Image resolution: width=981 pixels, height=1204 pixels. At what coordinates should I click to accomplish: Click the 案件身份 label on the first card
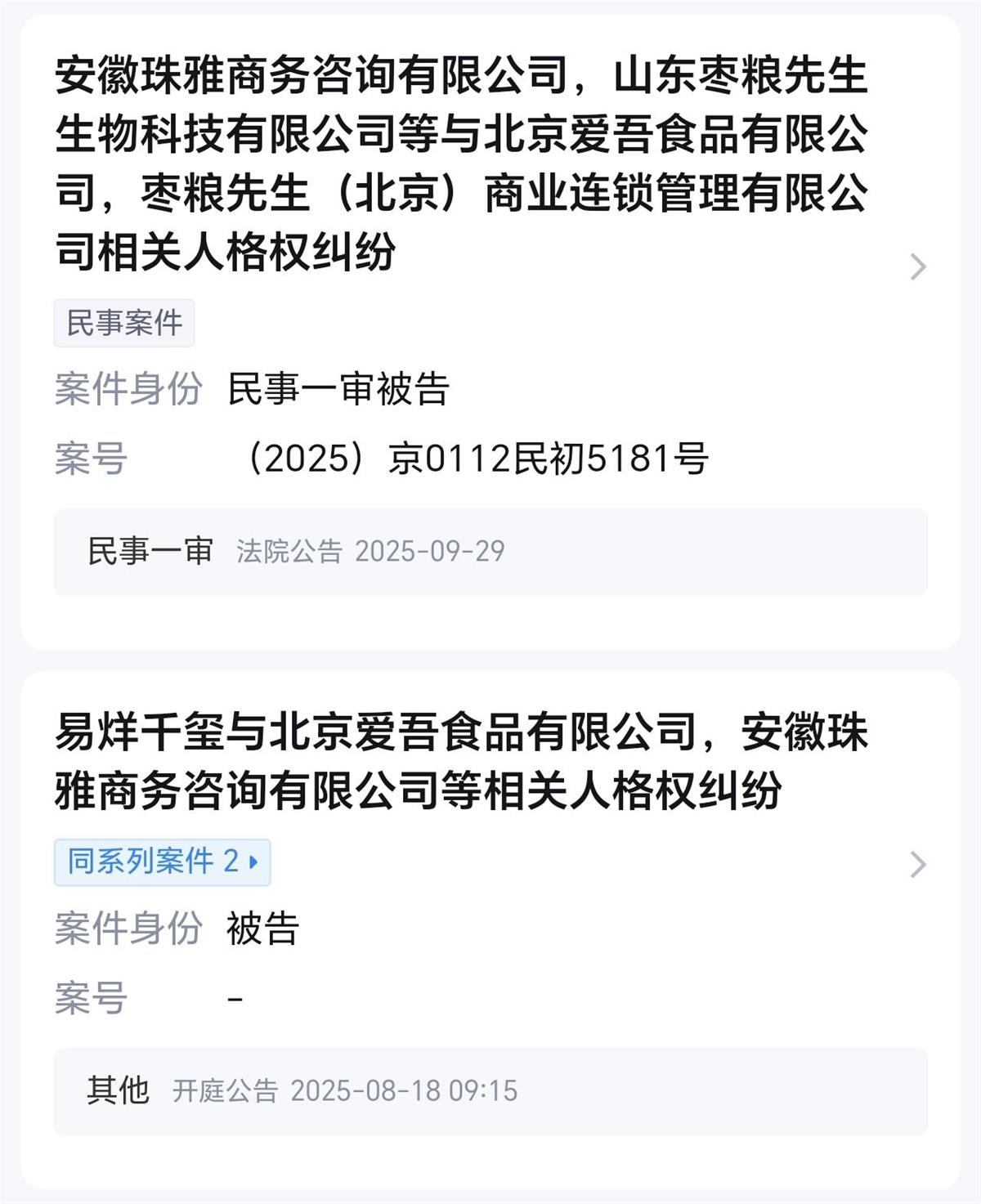tap(131, 390)
